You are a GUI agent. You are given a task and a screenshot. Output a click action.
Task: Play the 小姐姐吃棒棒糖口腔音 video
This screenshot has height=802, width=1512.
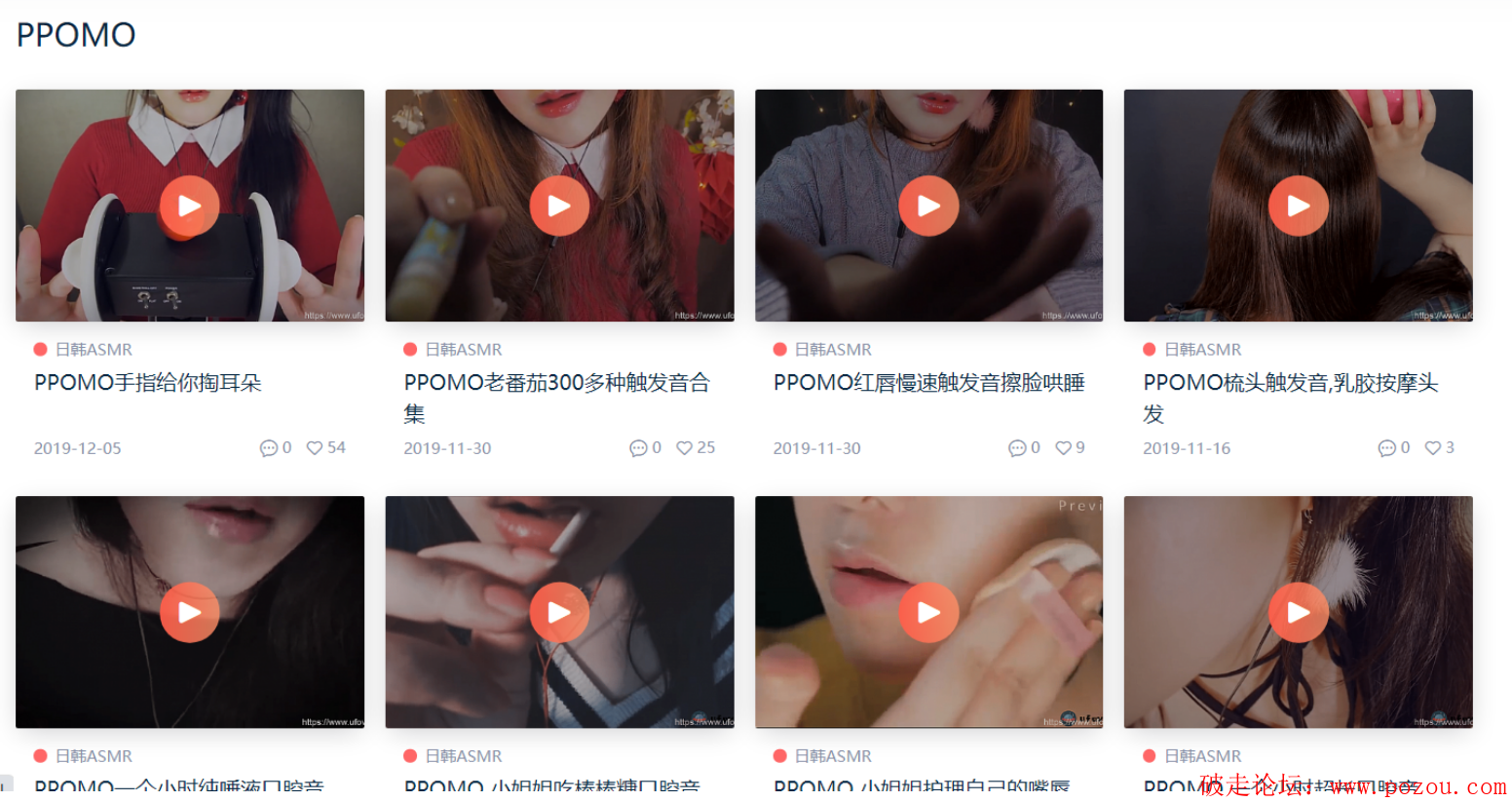click(559, 612)
